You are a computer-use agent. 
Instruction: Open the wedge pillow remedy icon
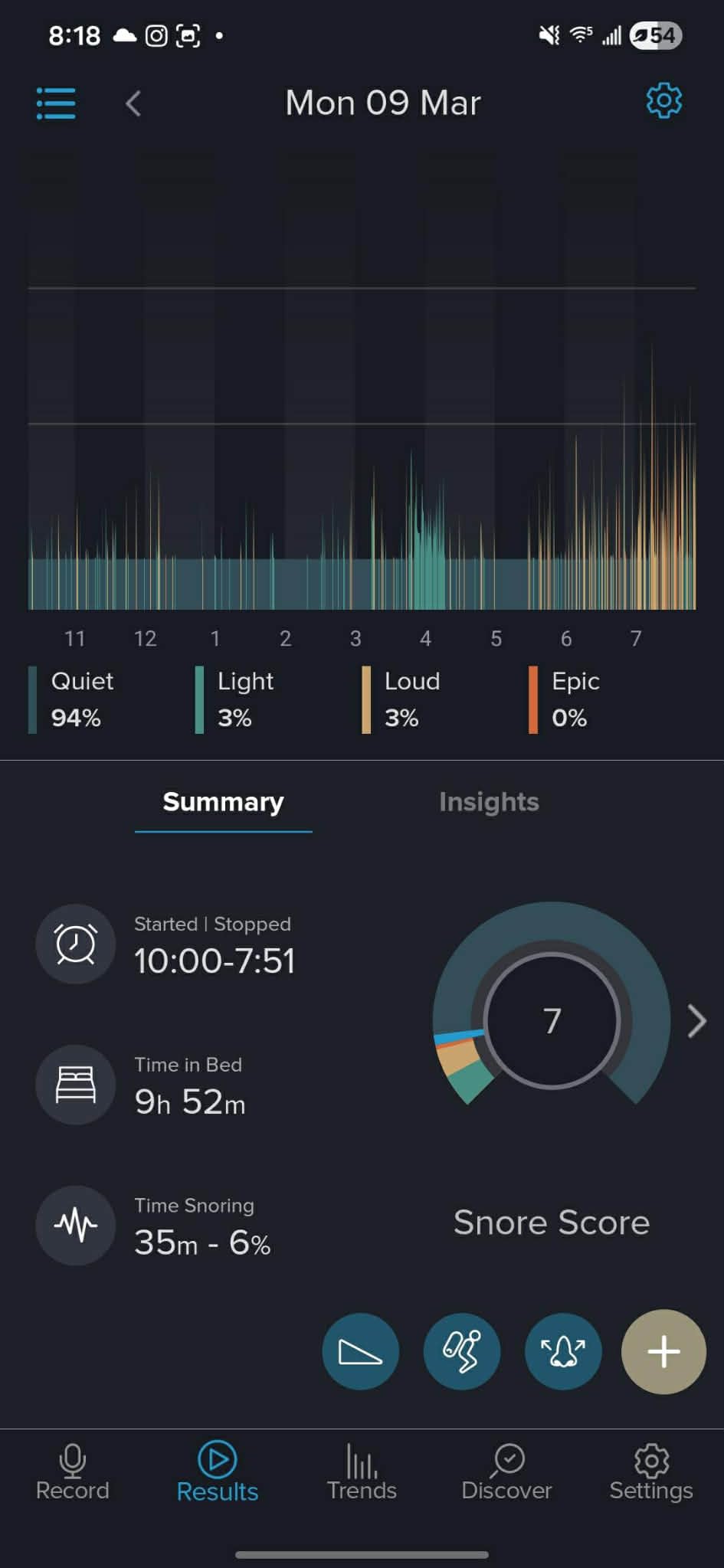(x=360, y=1352)
